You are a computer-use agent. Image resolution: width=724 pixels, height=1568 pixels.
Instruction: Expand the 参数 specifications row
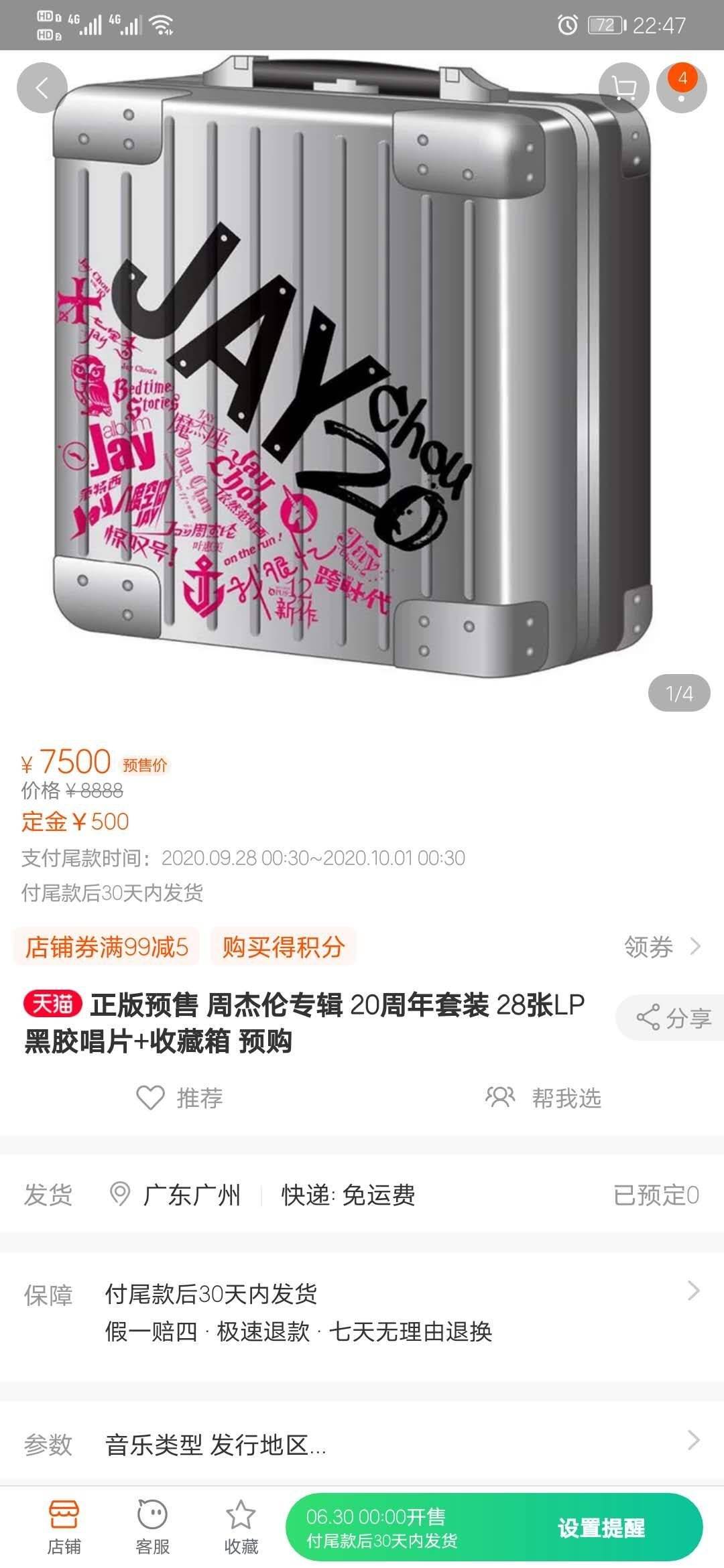pos(362,1444)
